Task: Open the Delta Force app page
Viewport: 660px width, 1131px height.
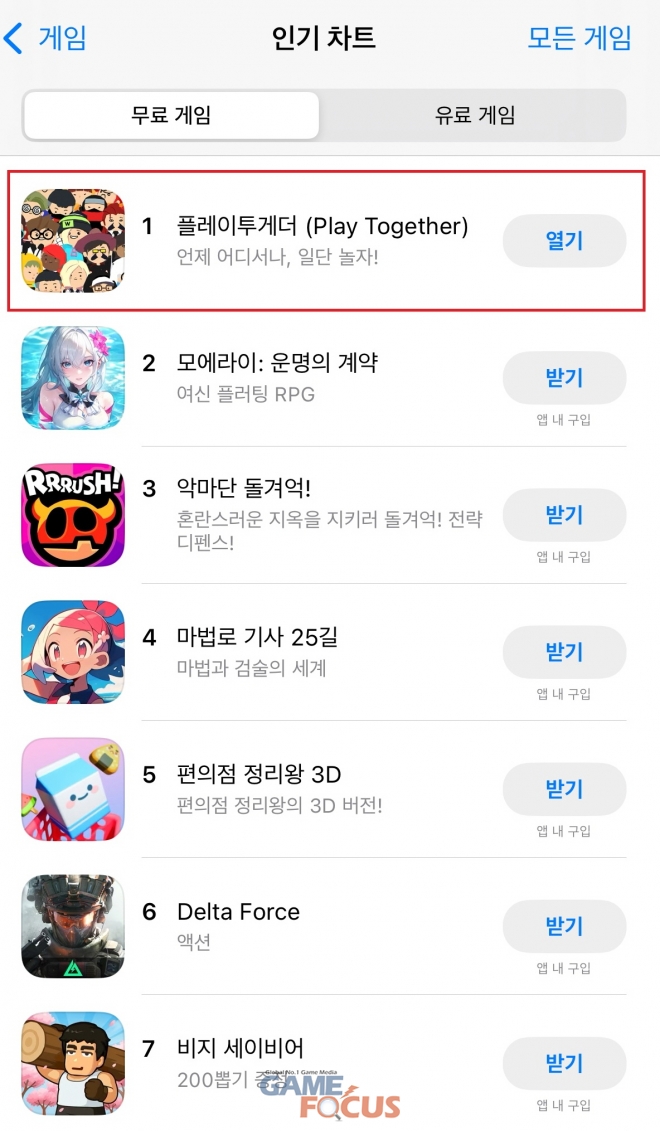Action: coord(238,911)
